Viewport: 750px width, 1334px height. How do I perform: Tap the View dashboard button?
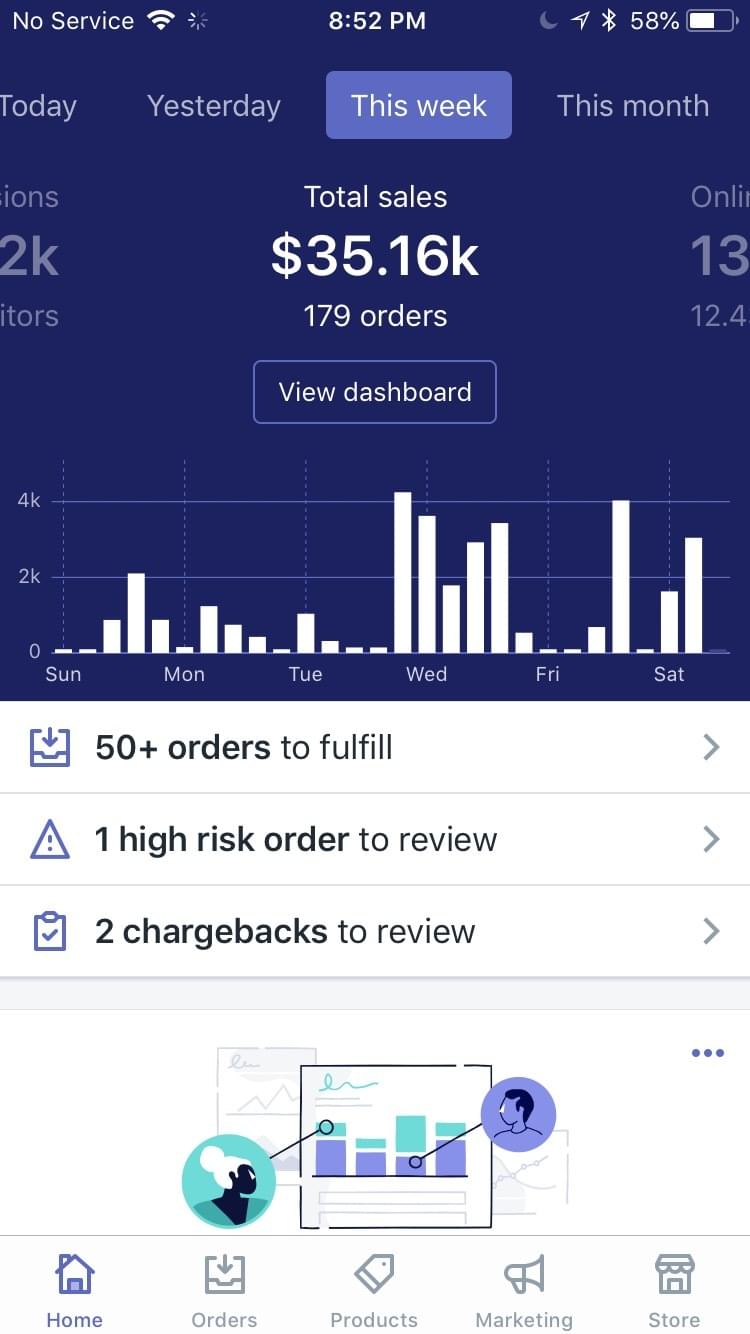pos(375,392)
